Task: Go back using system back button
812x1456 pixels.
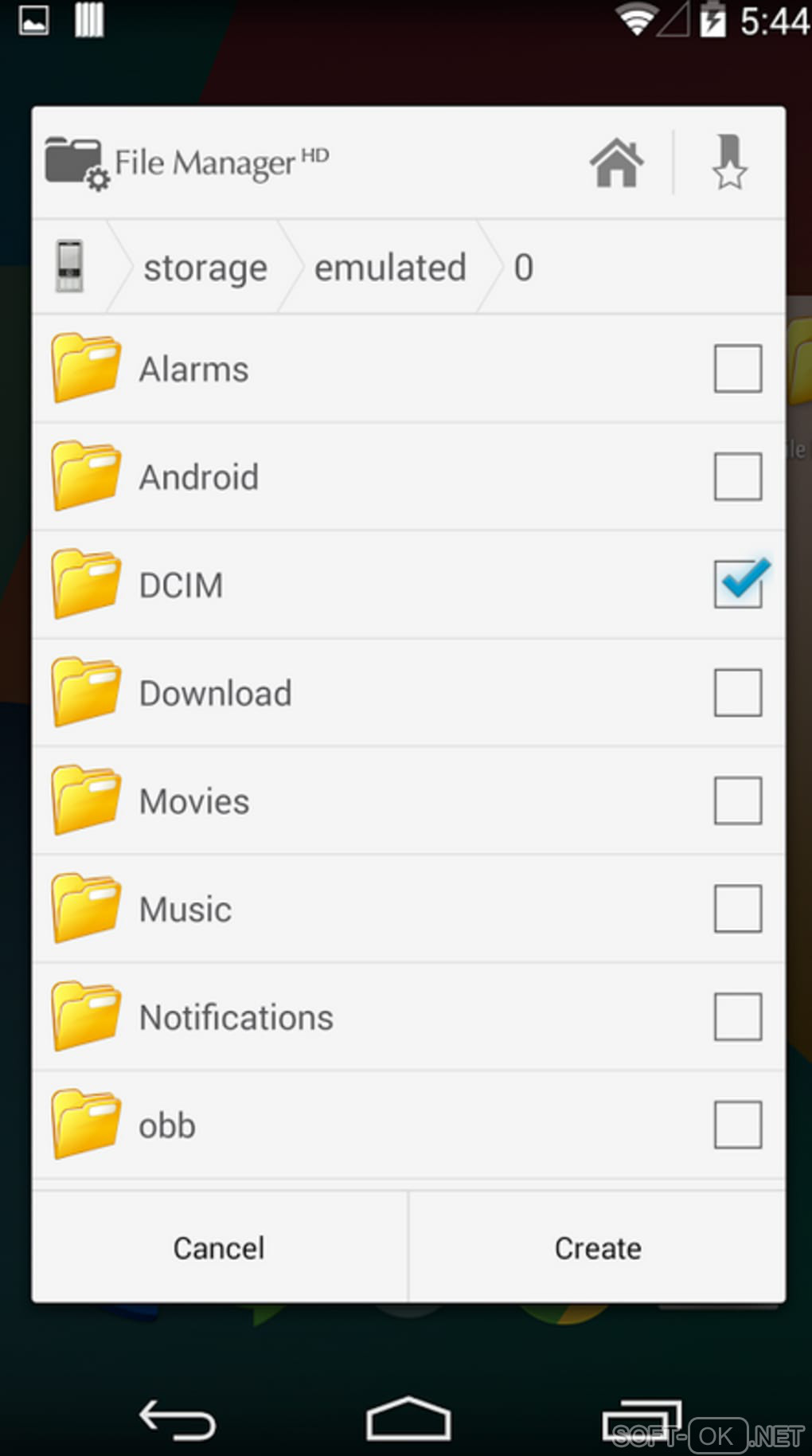Action: click(177, 1420)
